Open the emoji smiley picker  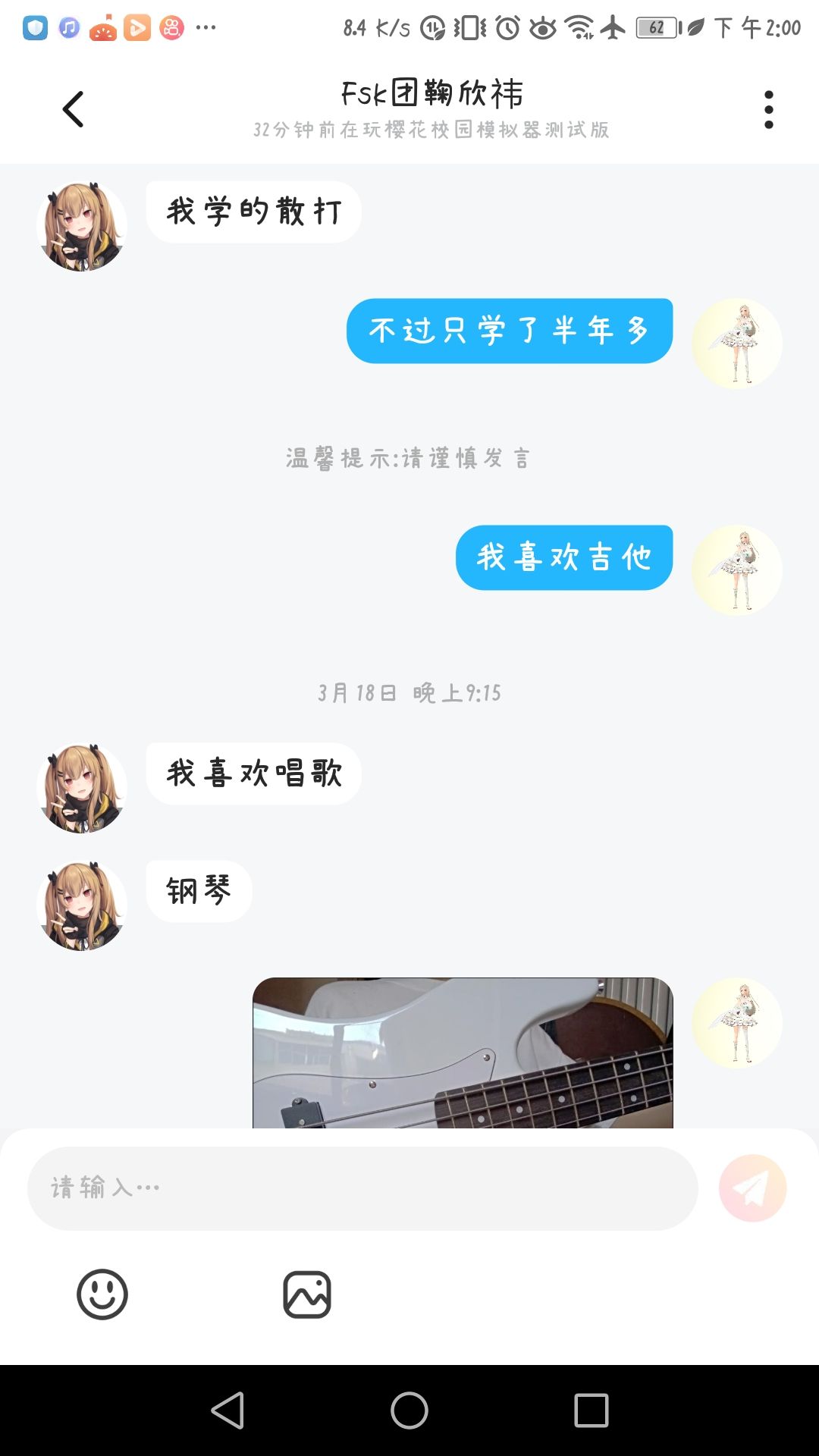pyautogui.click(x=102, y=1294)
